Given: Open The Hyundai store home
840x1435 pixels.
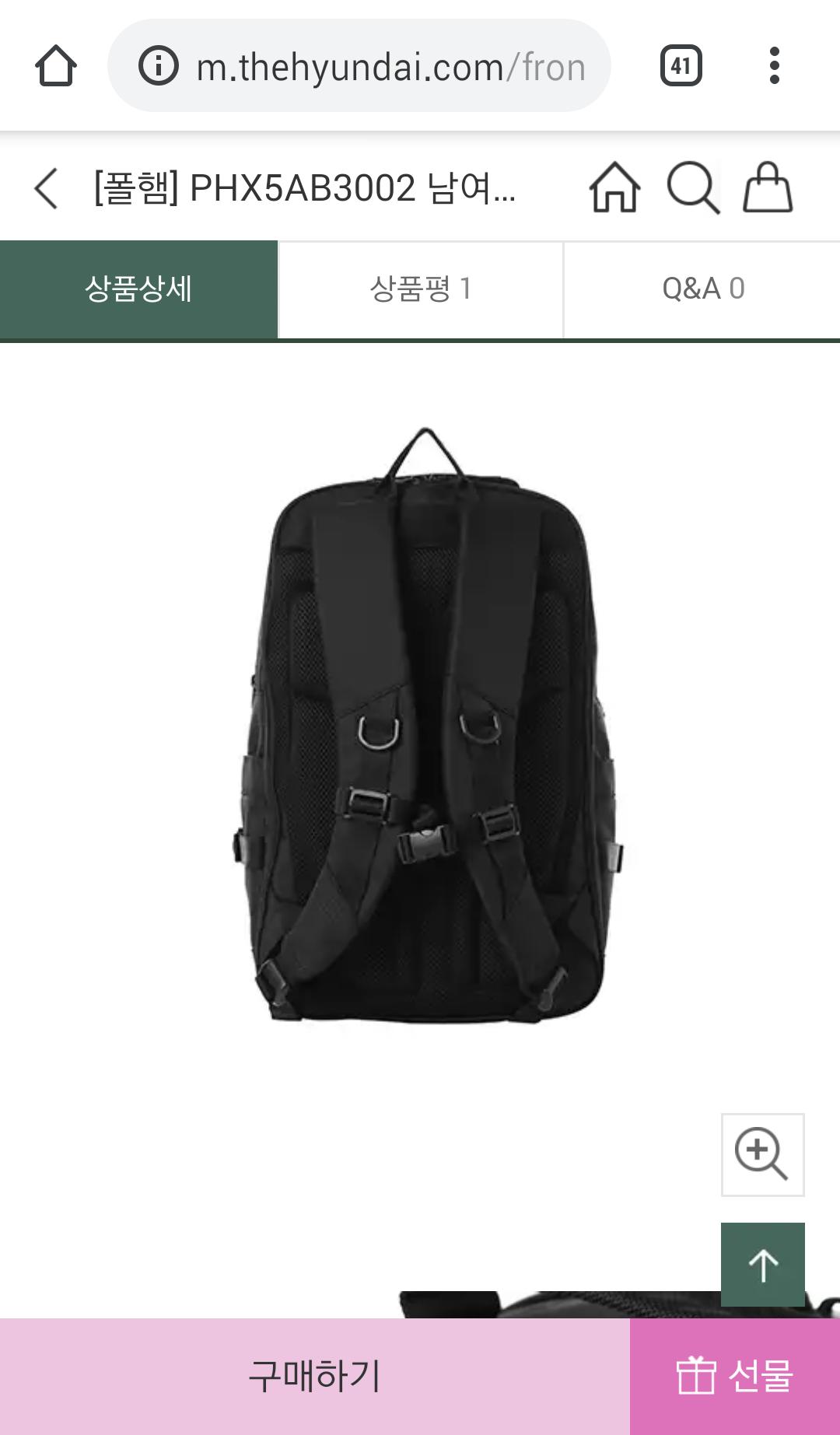Looking at the screenshot, I should 614,188.
